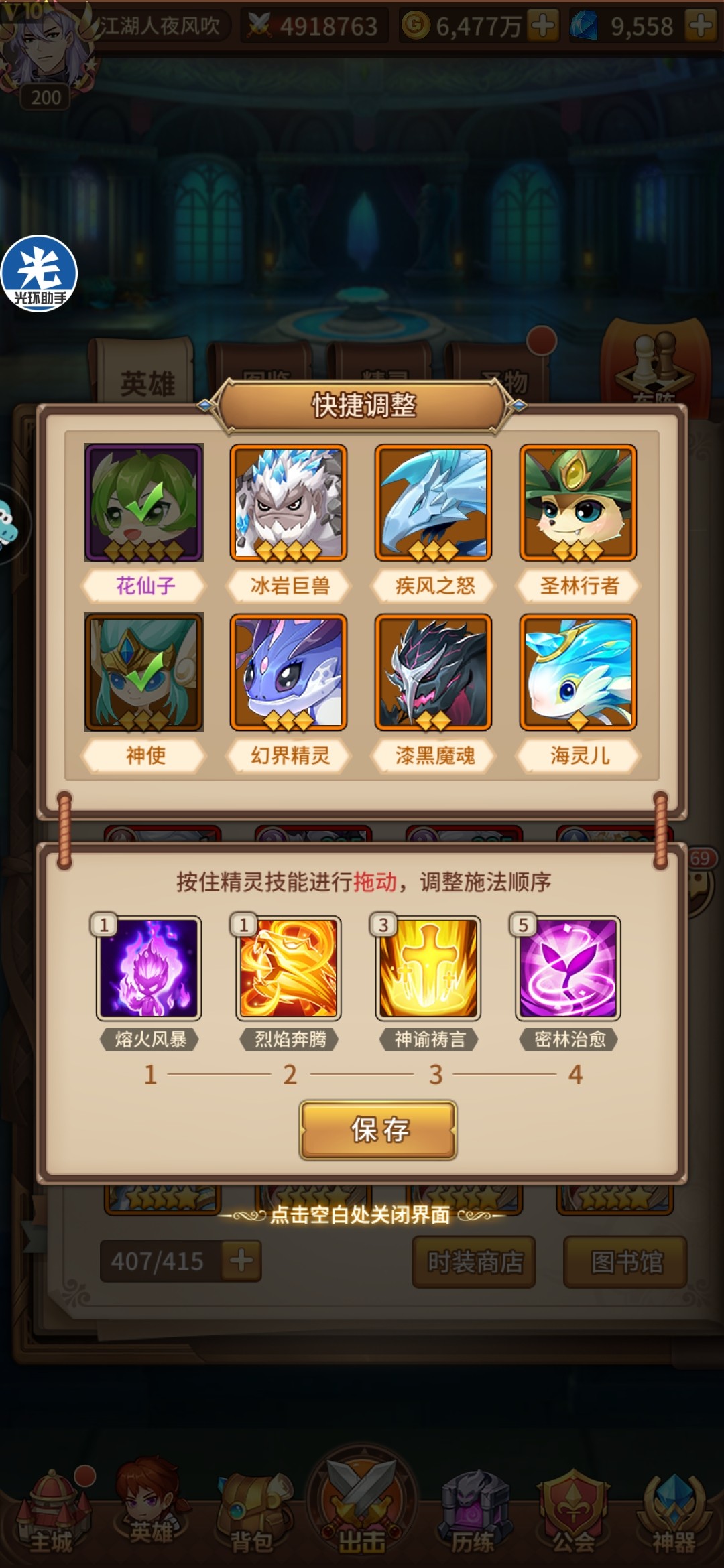Select the 漆黑魔魂 spirit

[x=433, y=672]
